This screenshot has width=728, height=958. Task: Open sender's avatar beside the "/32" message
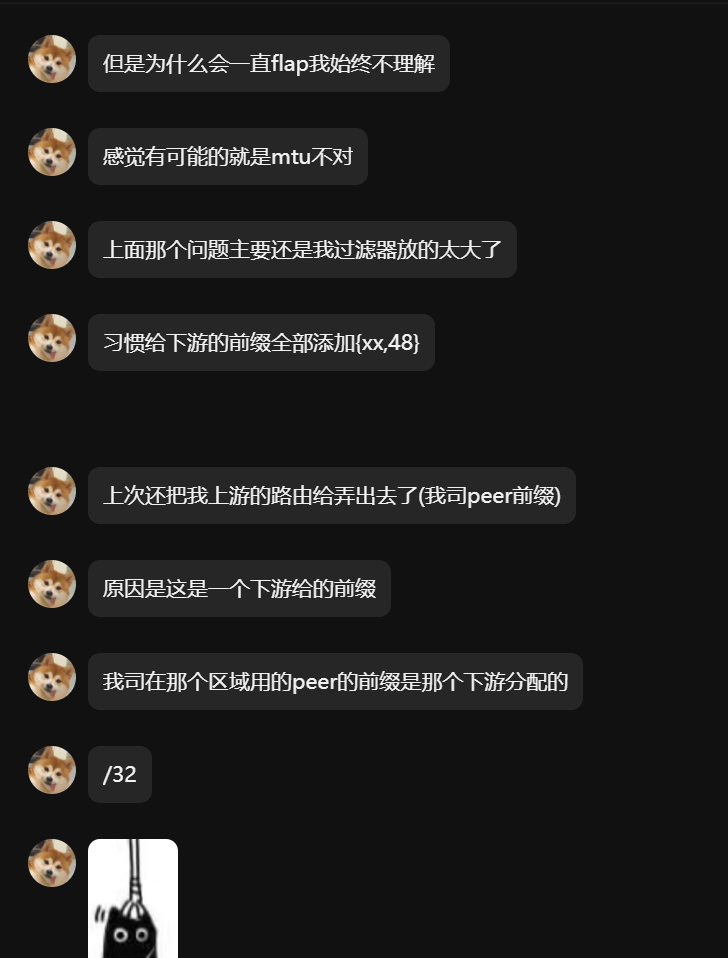(52, 770)
